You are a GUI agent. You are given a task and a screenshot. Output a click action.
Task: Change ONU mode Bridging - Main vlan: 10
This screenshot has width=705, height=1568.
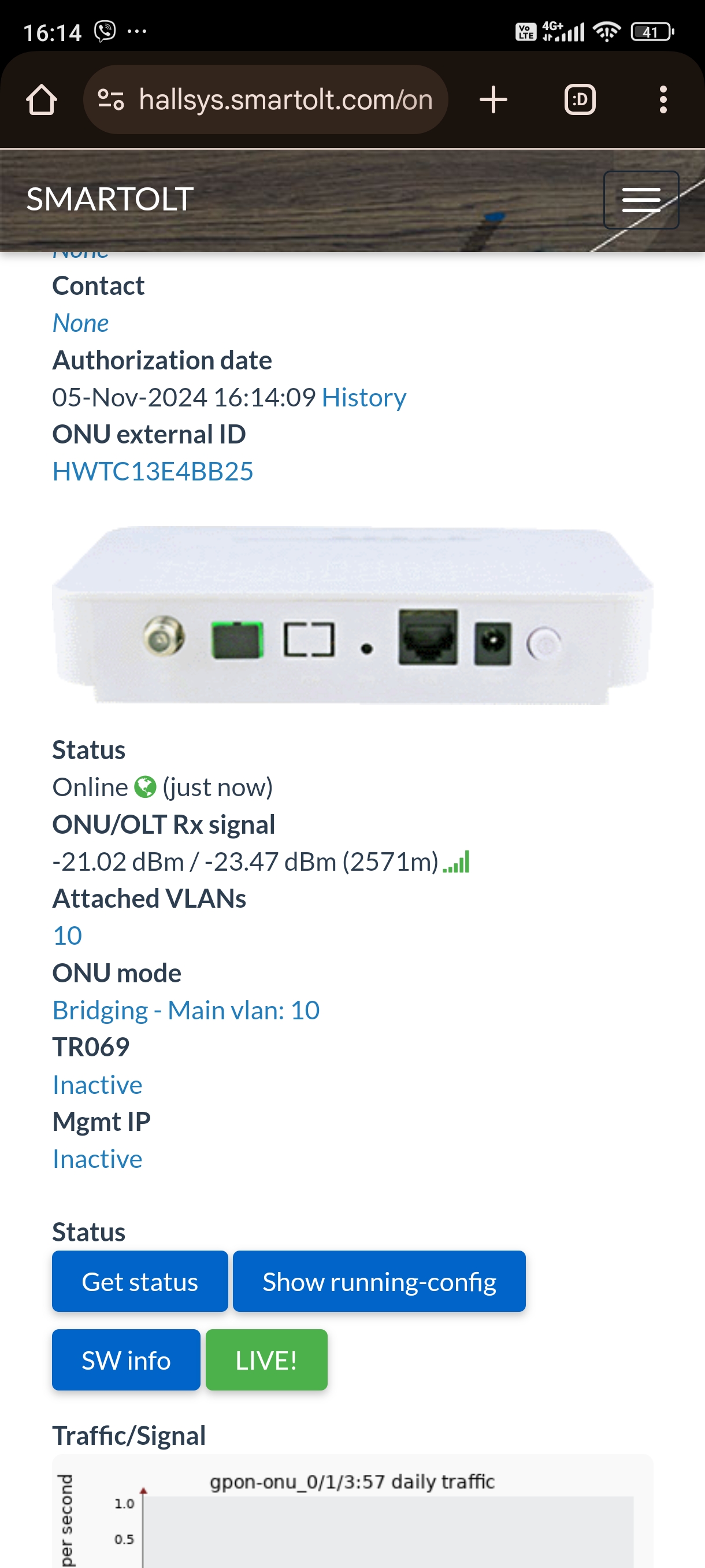point(185,1011)
